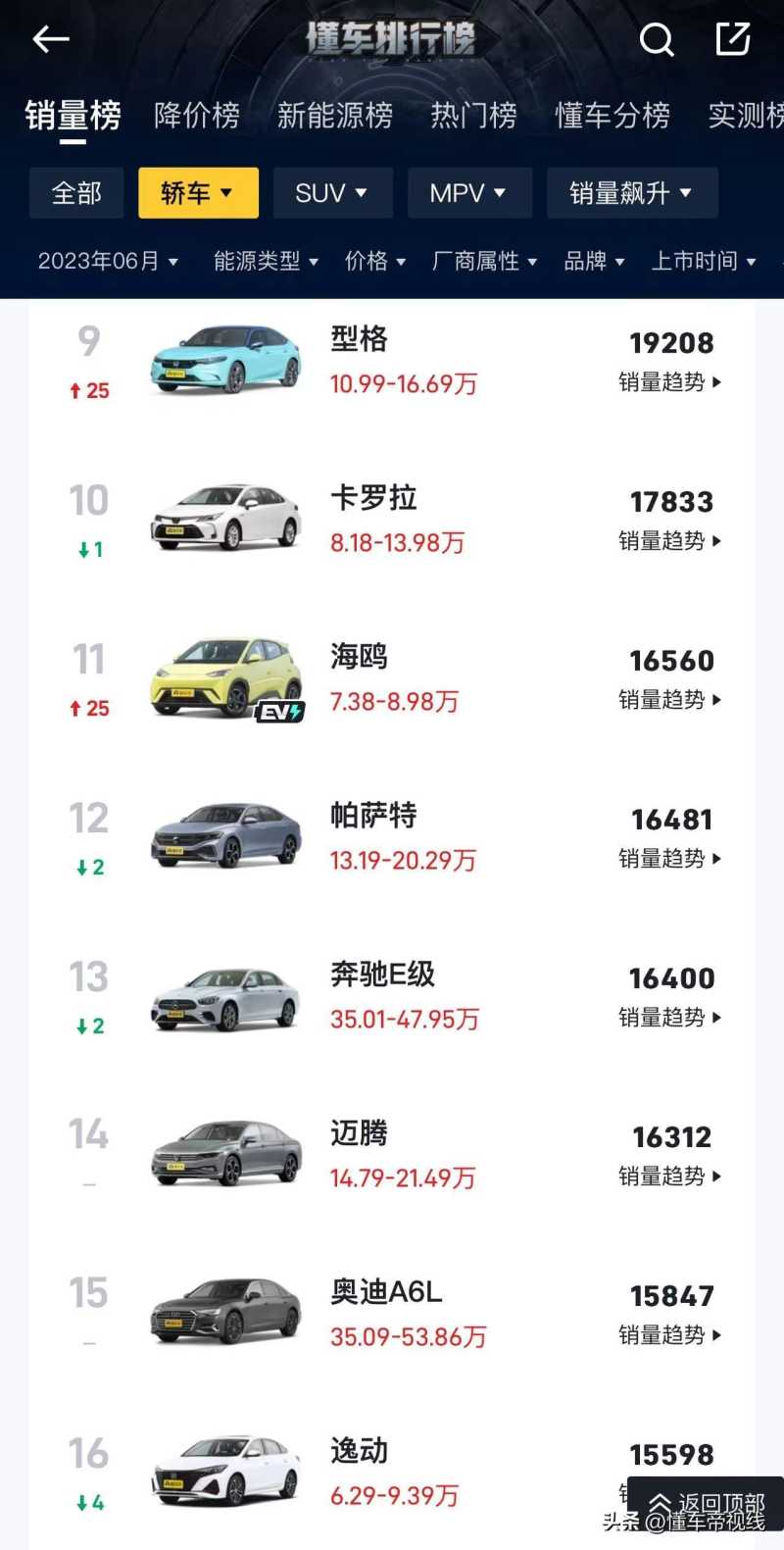The height and width of the screenshot is (1550, 784).
Task: View 销量趋势 for 海鸥
Action: pos(669,700)
